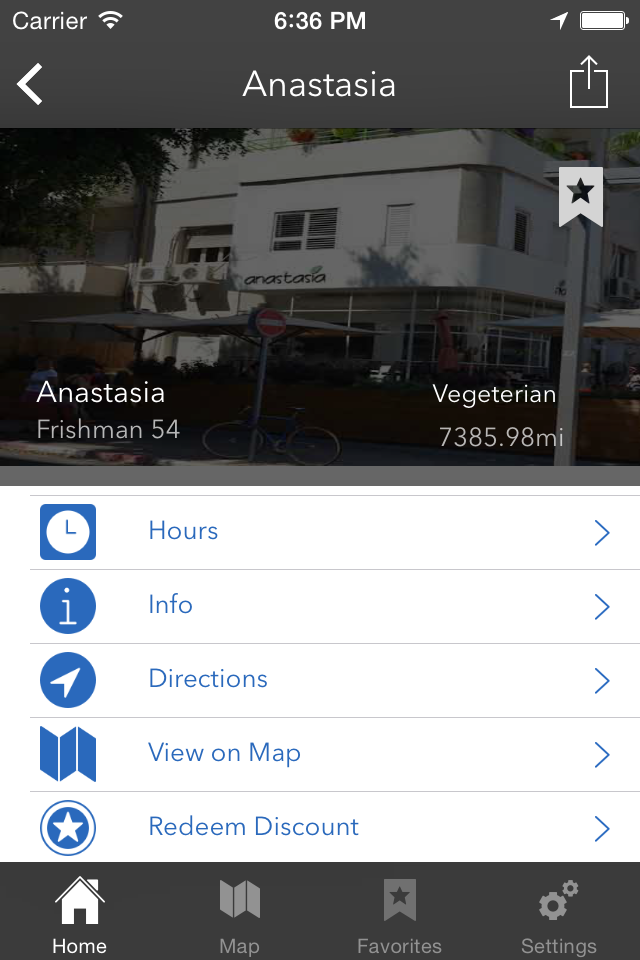Screen dimensions: 640x960
Task: Bookmark Anastasia with the star ribbon
Action: coord(581,197)
